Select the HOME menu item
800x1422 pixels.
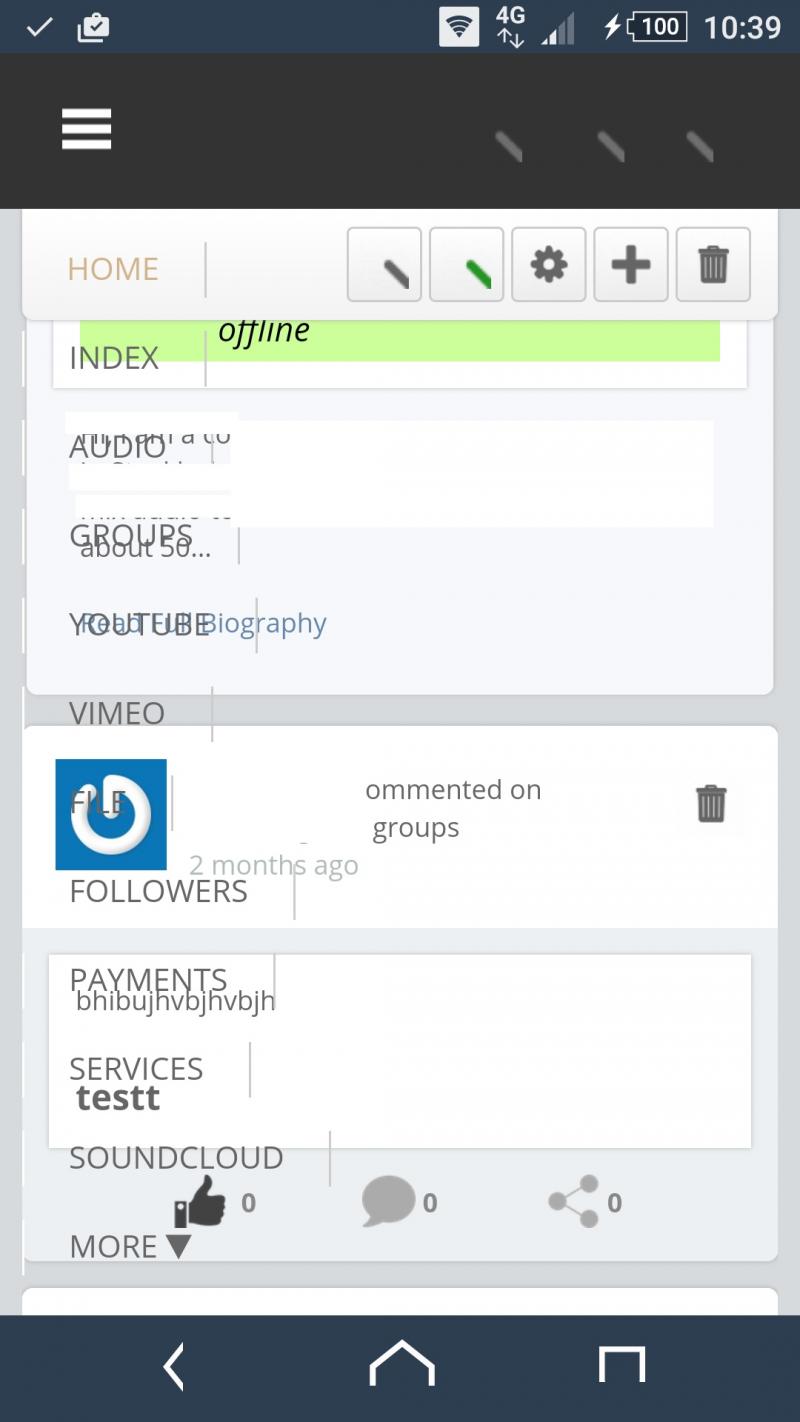point(113,269)
